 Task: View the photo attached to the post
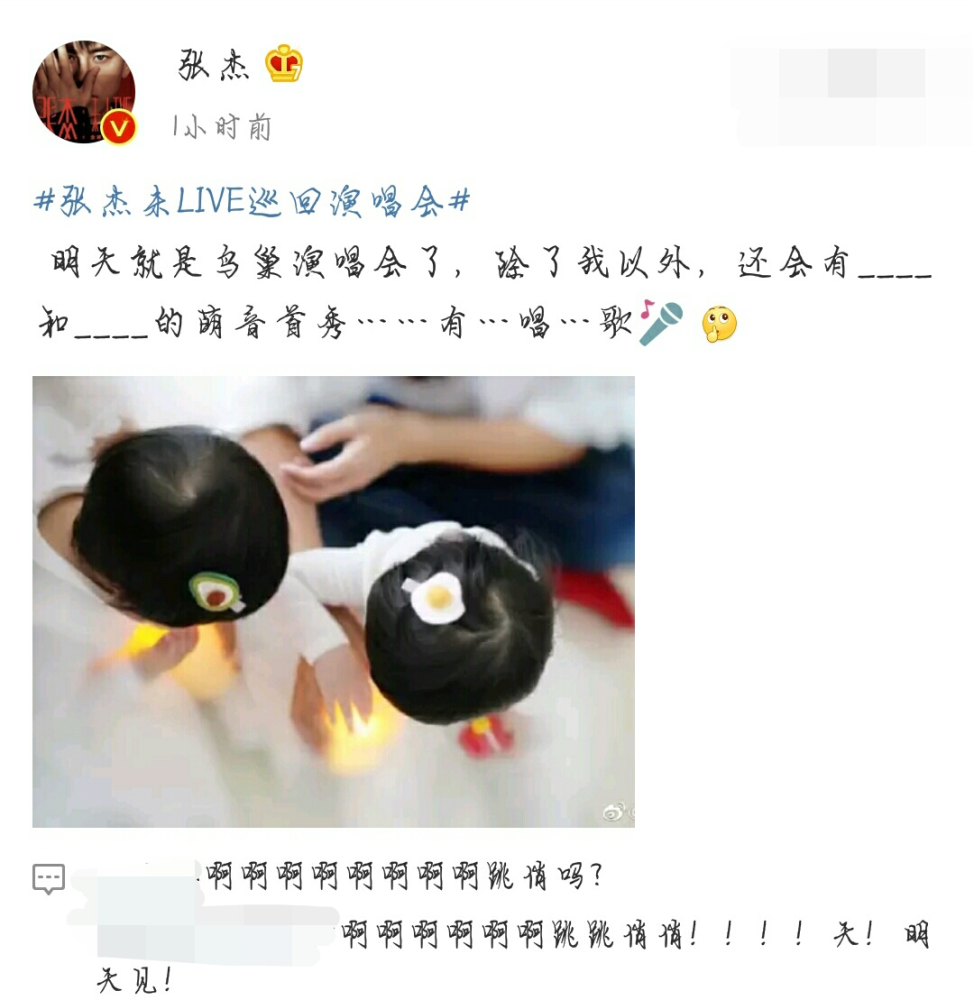[334, 601]
